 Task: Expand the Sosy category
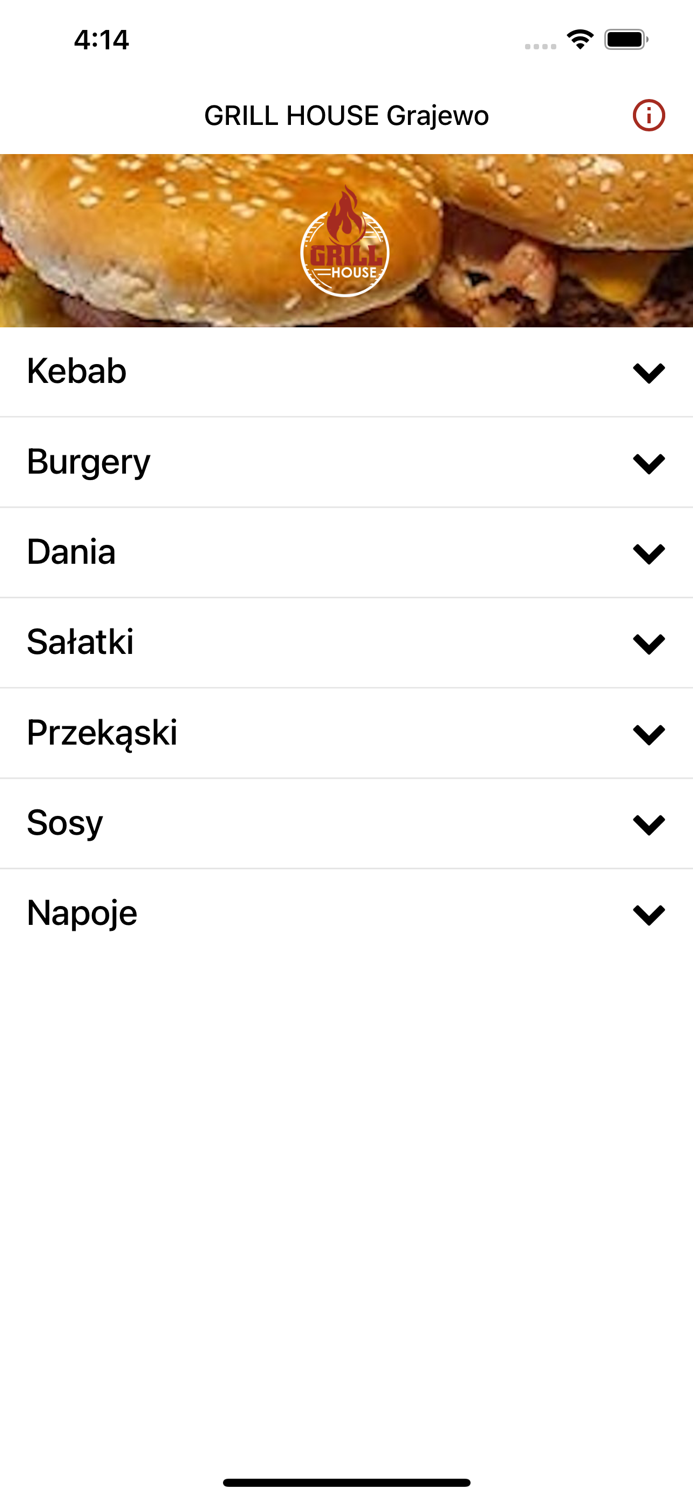coord(346,823)
